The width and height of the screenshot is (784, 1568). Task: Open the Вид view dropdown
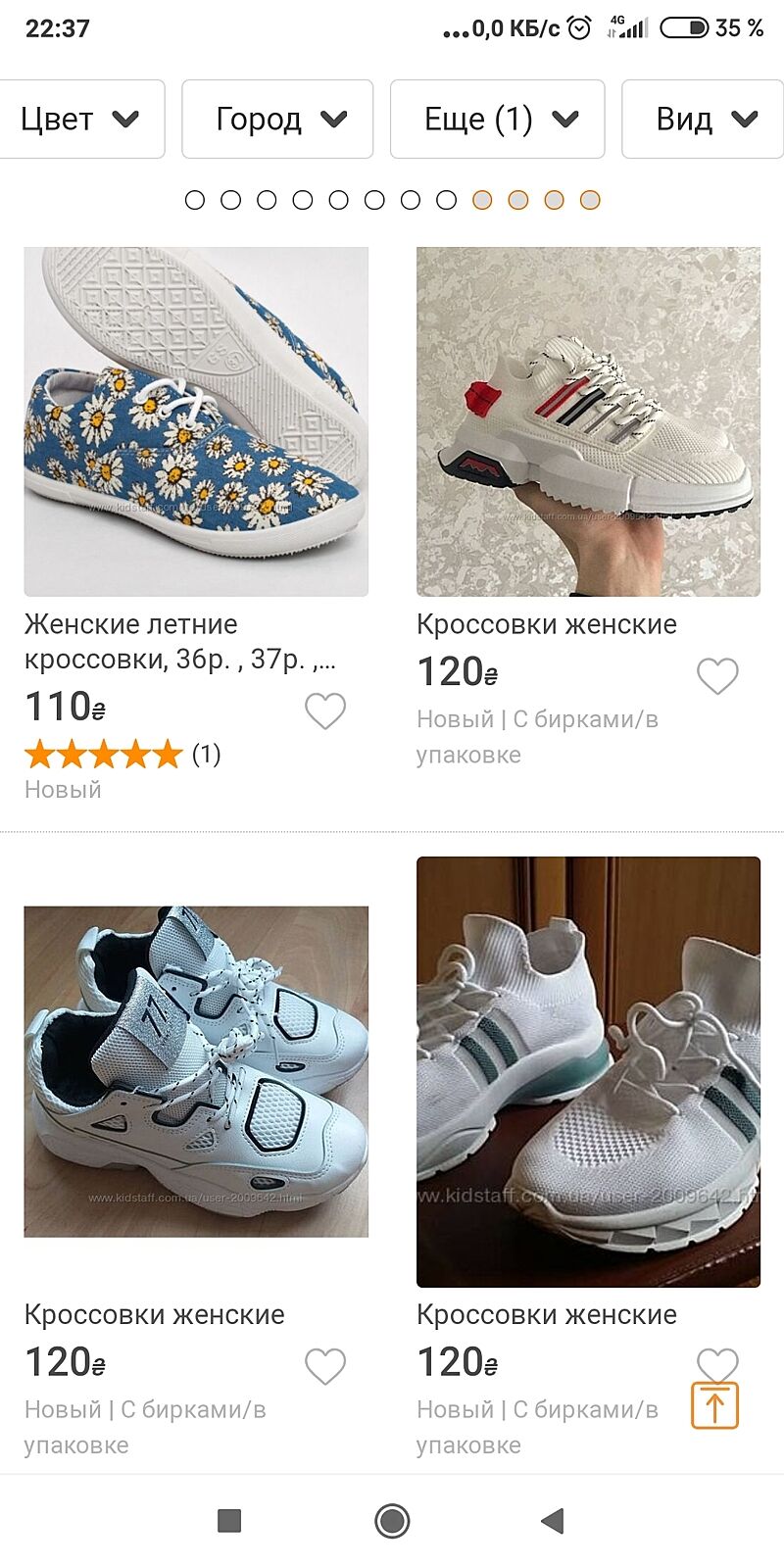click(704, 120)
